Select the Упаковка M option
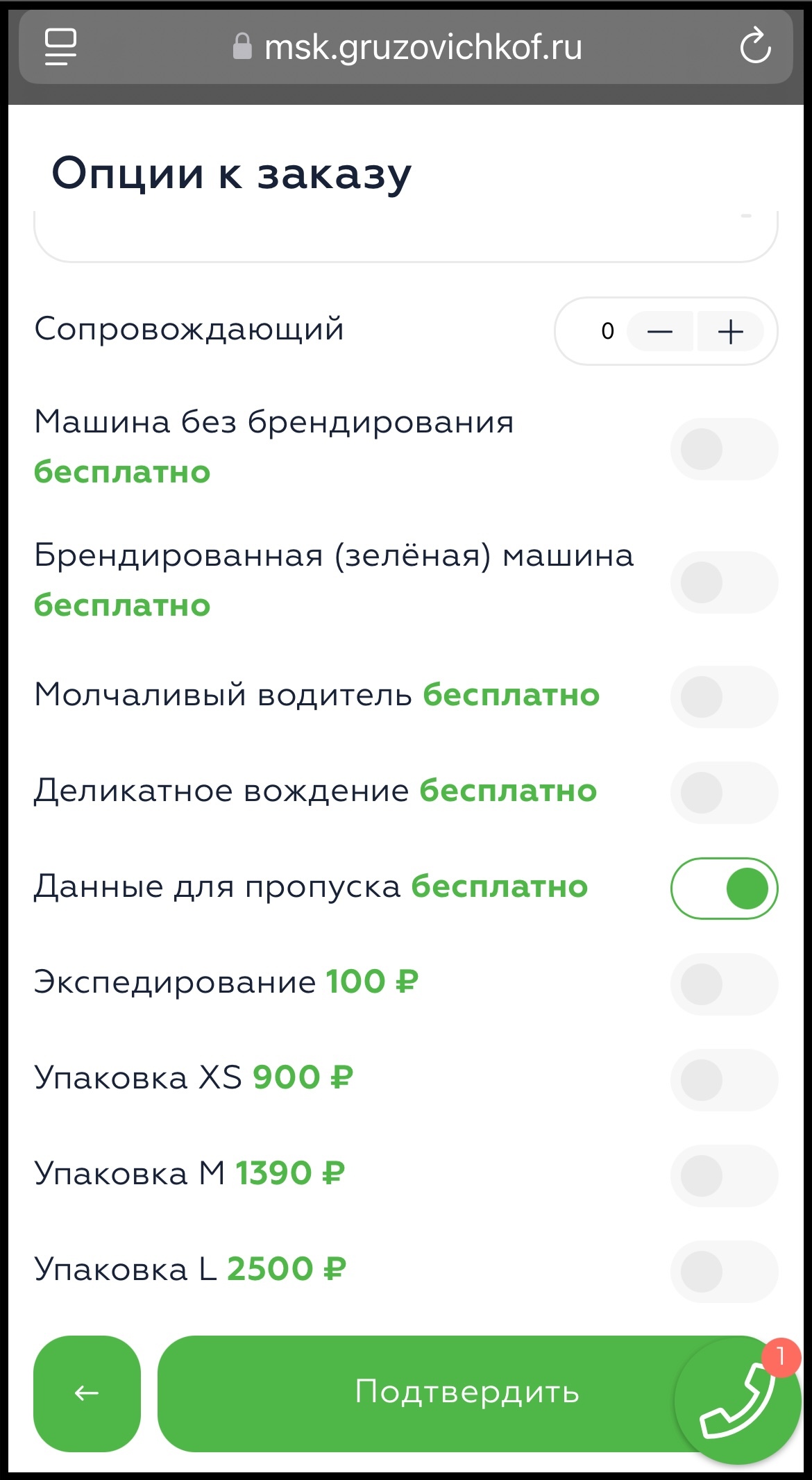 click(x=724, y=1176)
